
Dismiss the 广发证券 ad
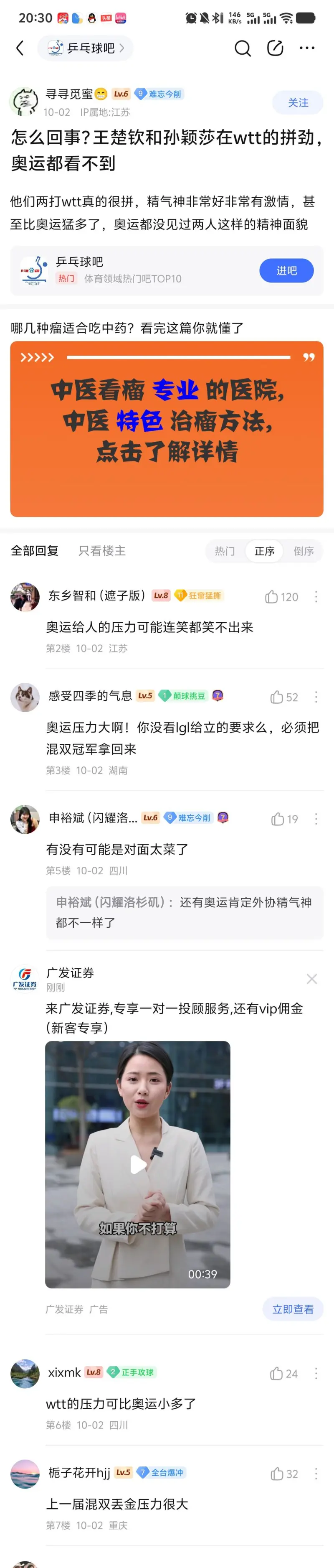(311, 978)
